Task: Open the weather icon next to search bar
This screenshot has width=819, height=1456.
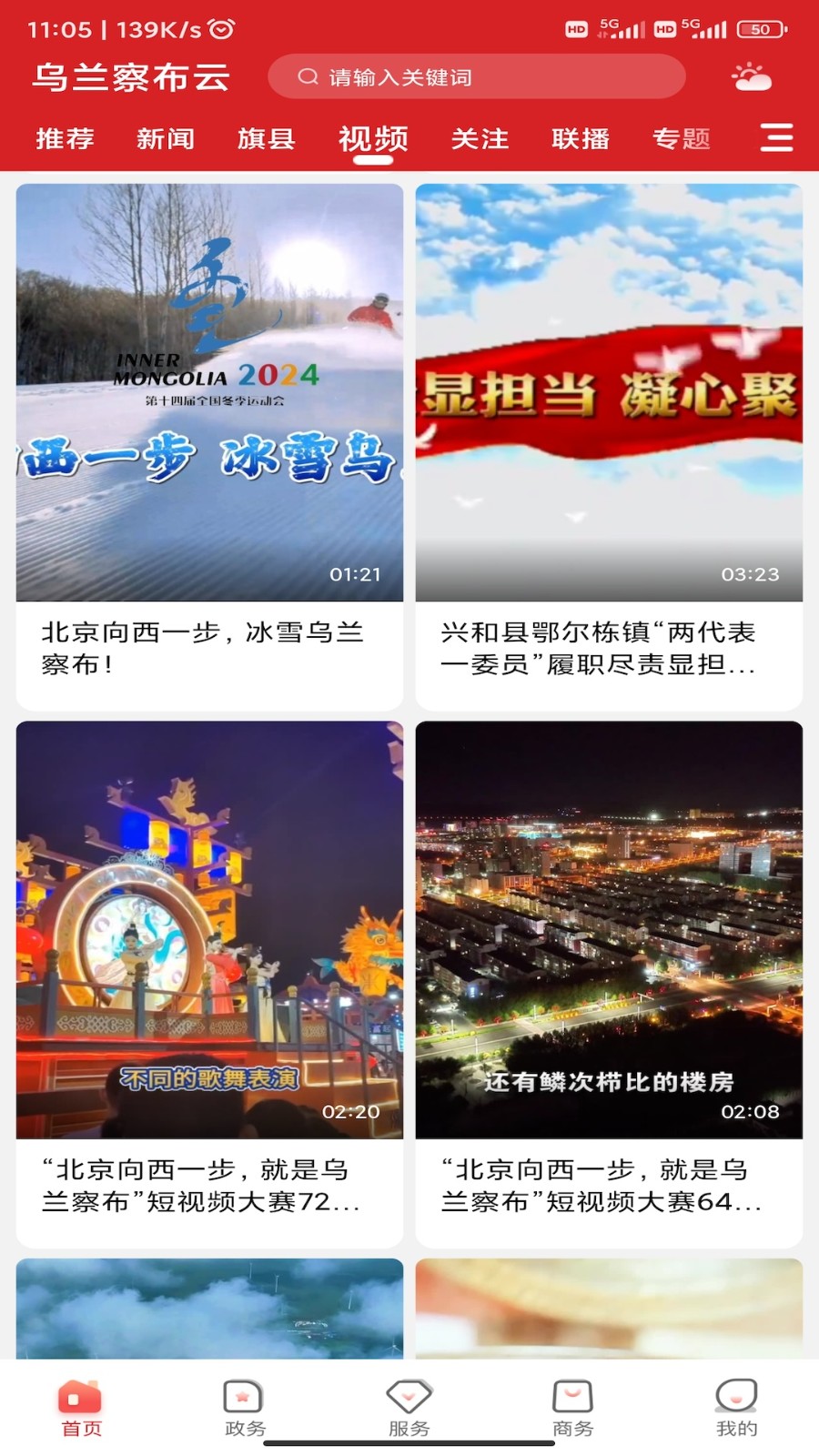Action: pyautogui.click(x=753, y=77)
